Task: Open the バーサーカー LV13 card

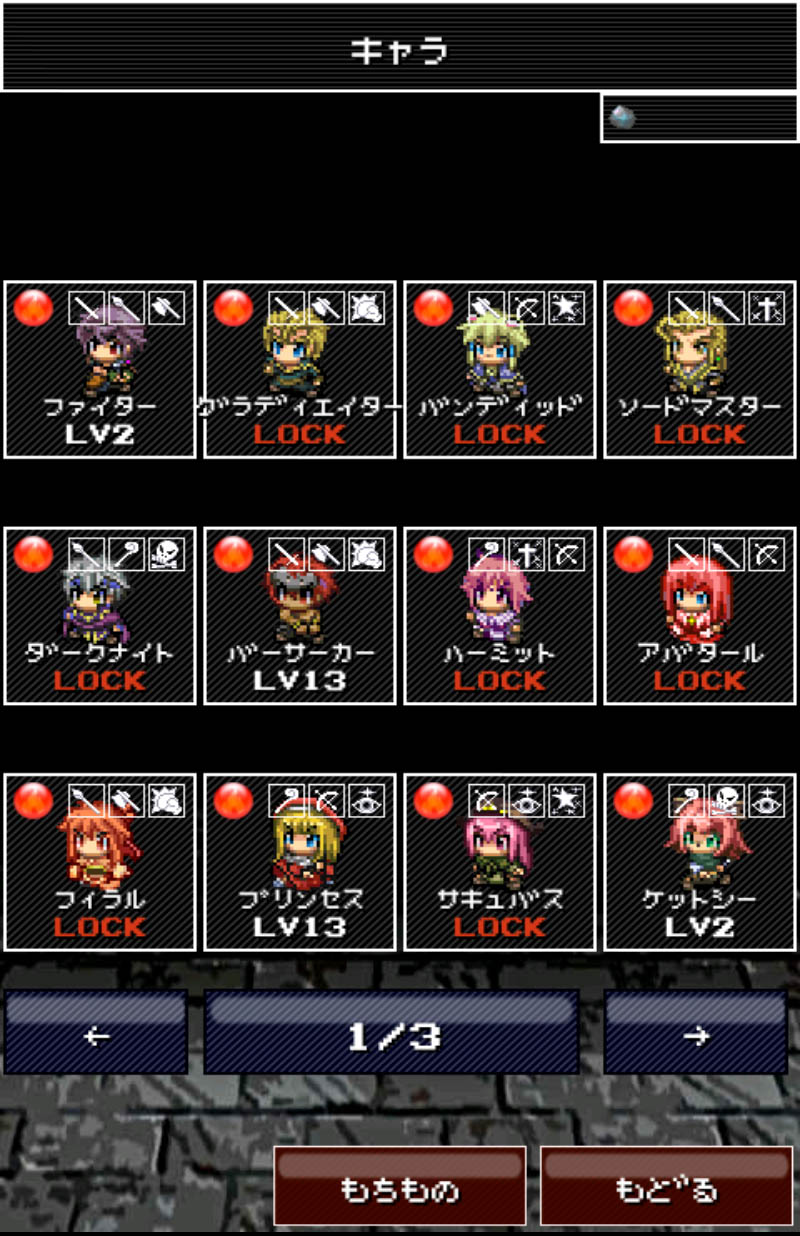Action: pos(299,616)
